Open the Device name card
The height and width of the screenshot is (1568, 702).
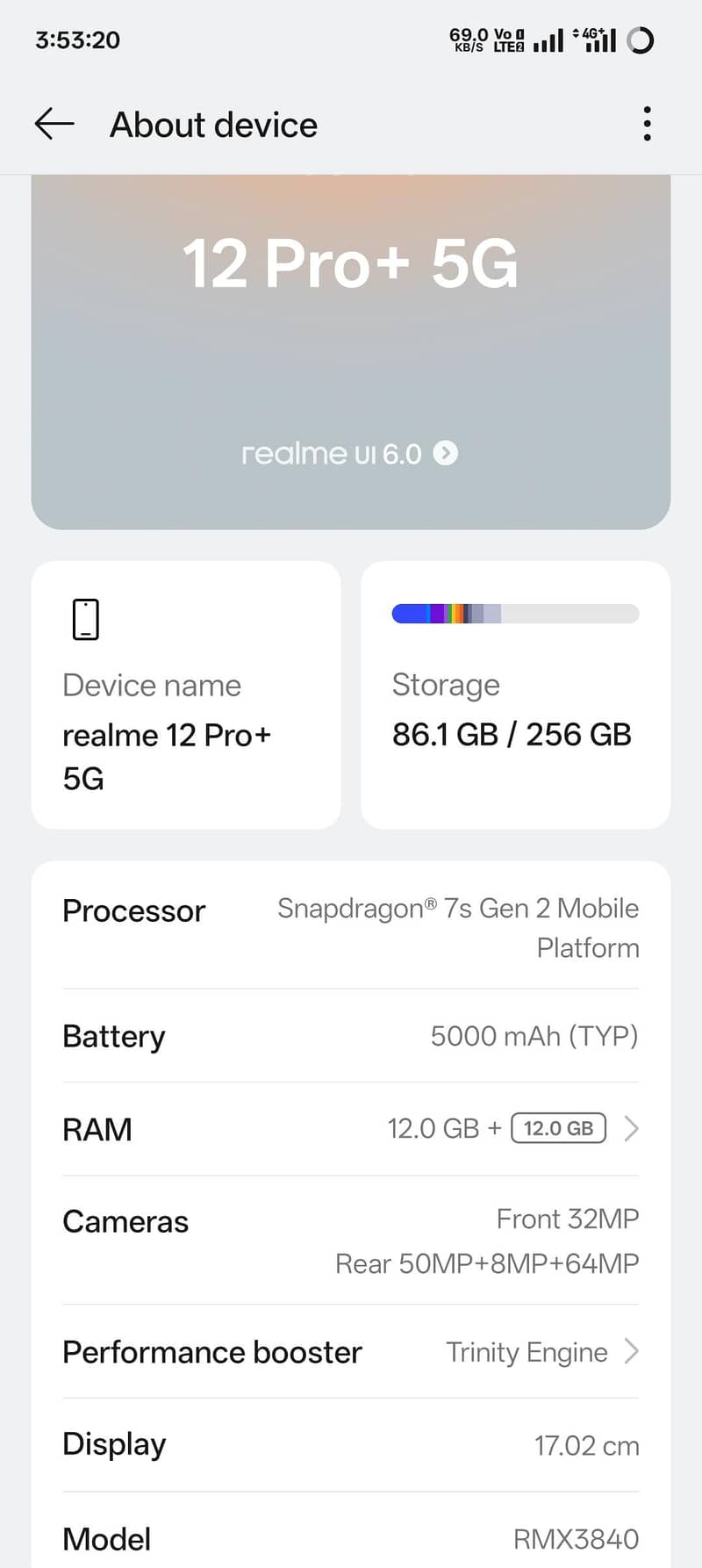coord(185,694)
